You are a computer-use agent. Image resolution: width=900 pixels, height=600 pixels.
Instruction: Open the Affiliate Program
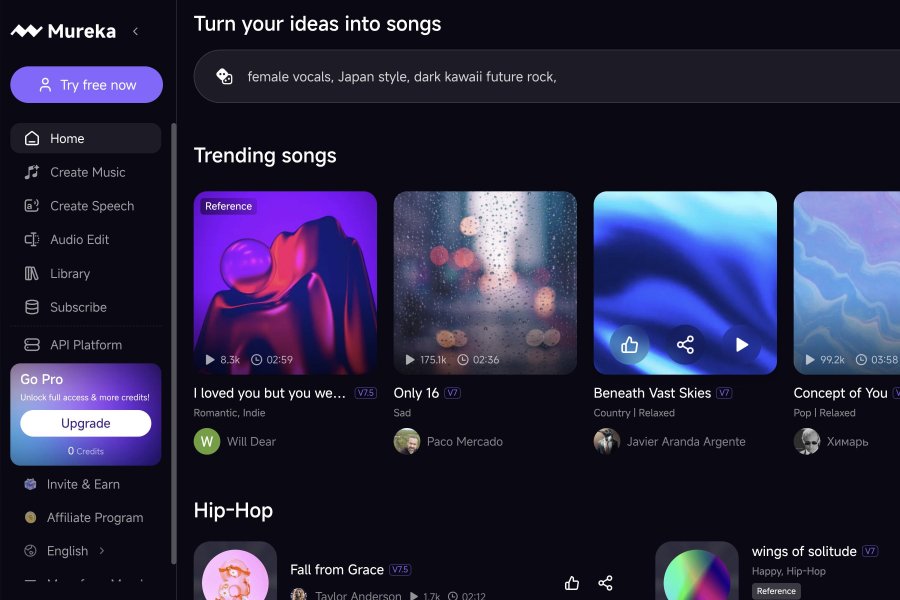click(94, 517)
